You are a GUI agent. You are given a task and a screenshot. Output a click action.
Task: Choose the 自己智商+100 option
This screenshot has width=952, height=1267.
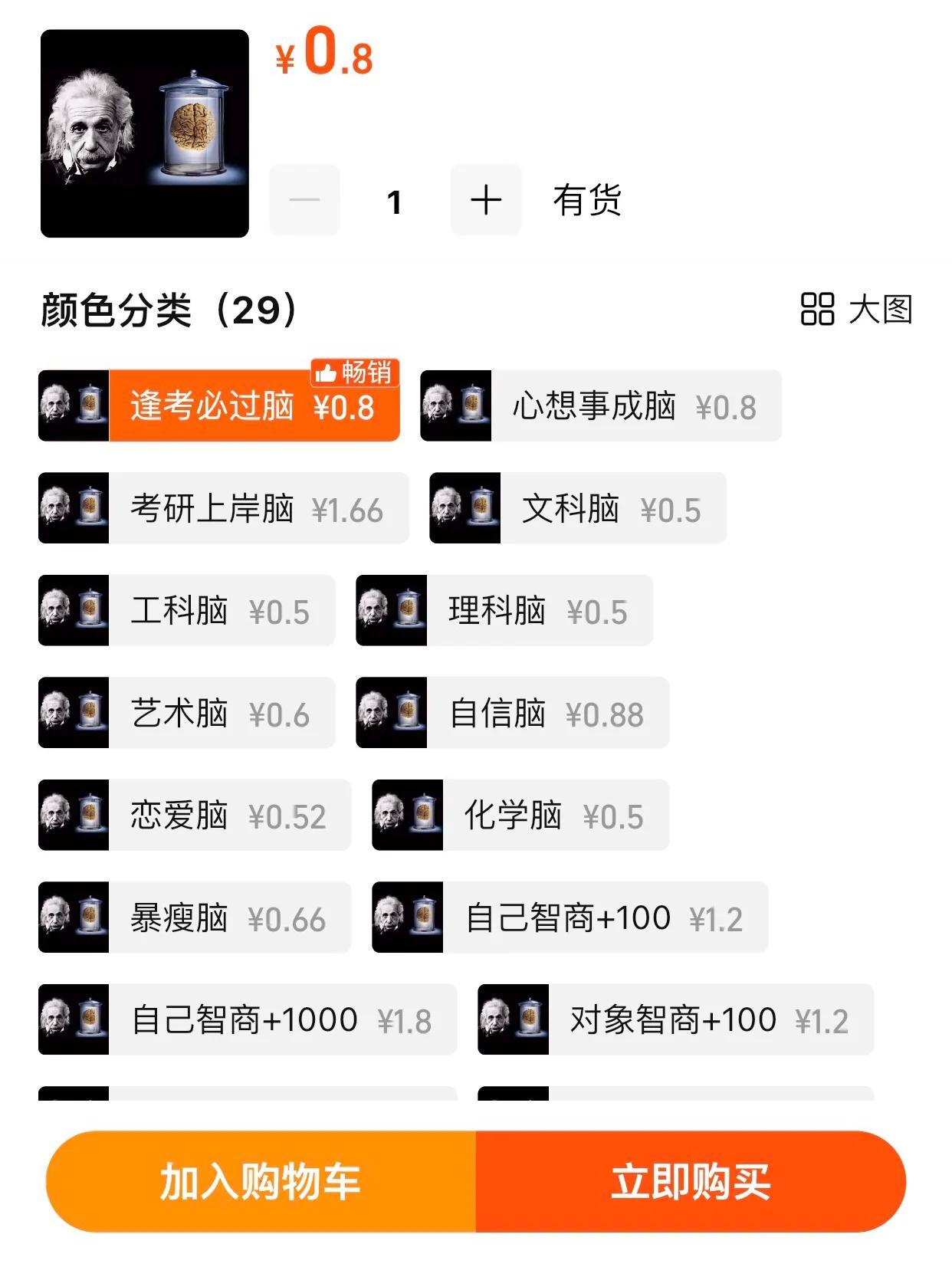coord(570,918)
